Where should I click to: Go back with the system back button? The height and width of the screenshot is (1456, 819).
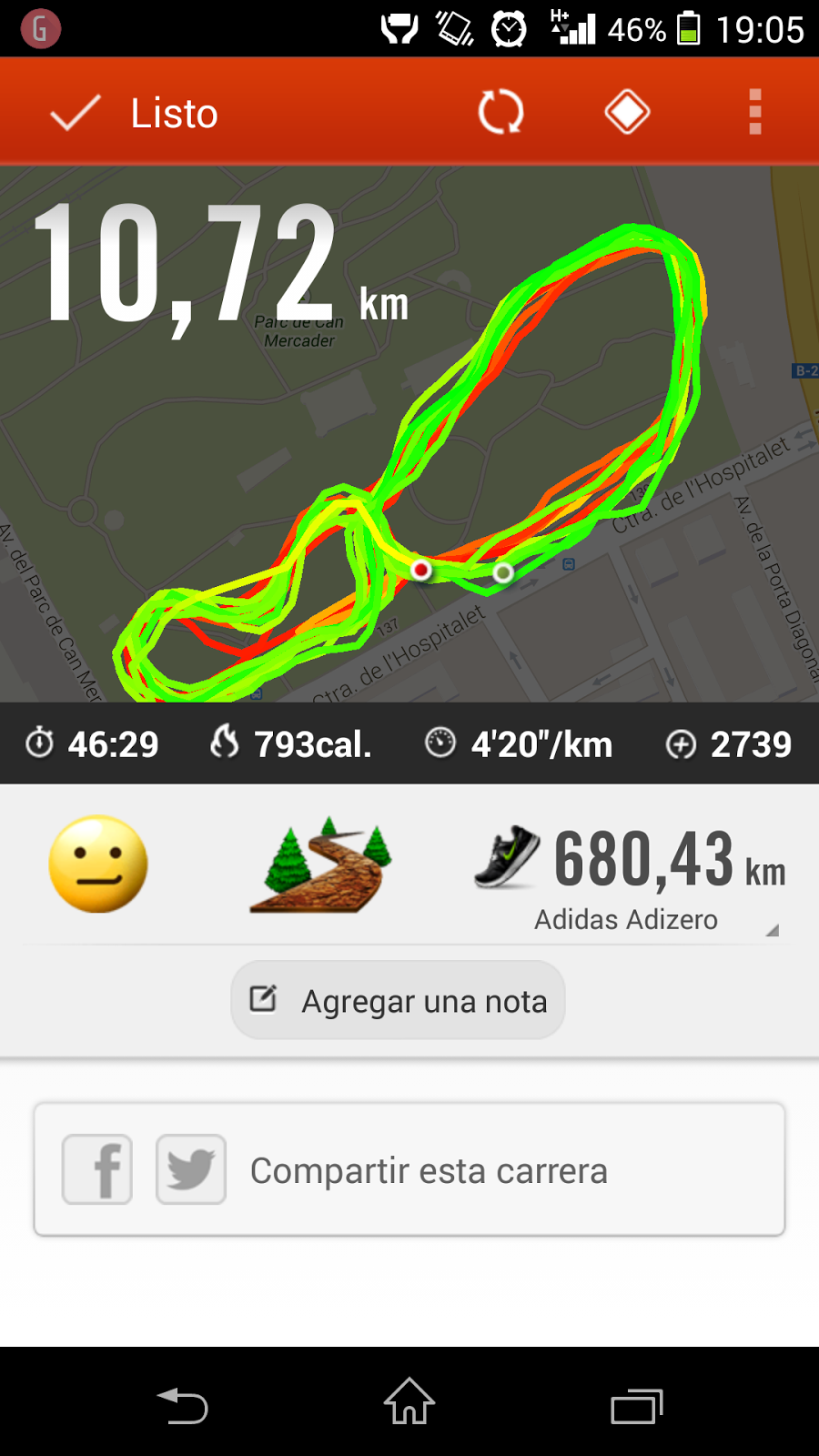click(182, 1405)
